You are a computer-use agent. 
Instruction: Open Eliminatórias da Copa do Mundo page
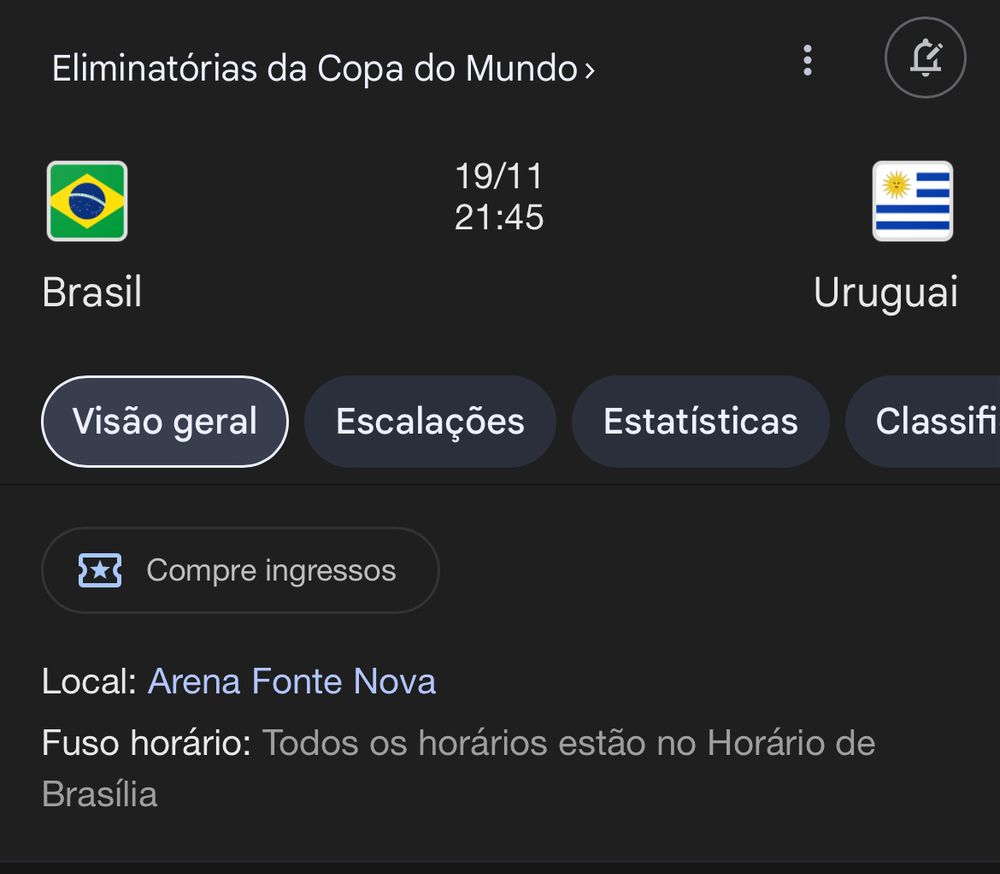point(323,69)
